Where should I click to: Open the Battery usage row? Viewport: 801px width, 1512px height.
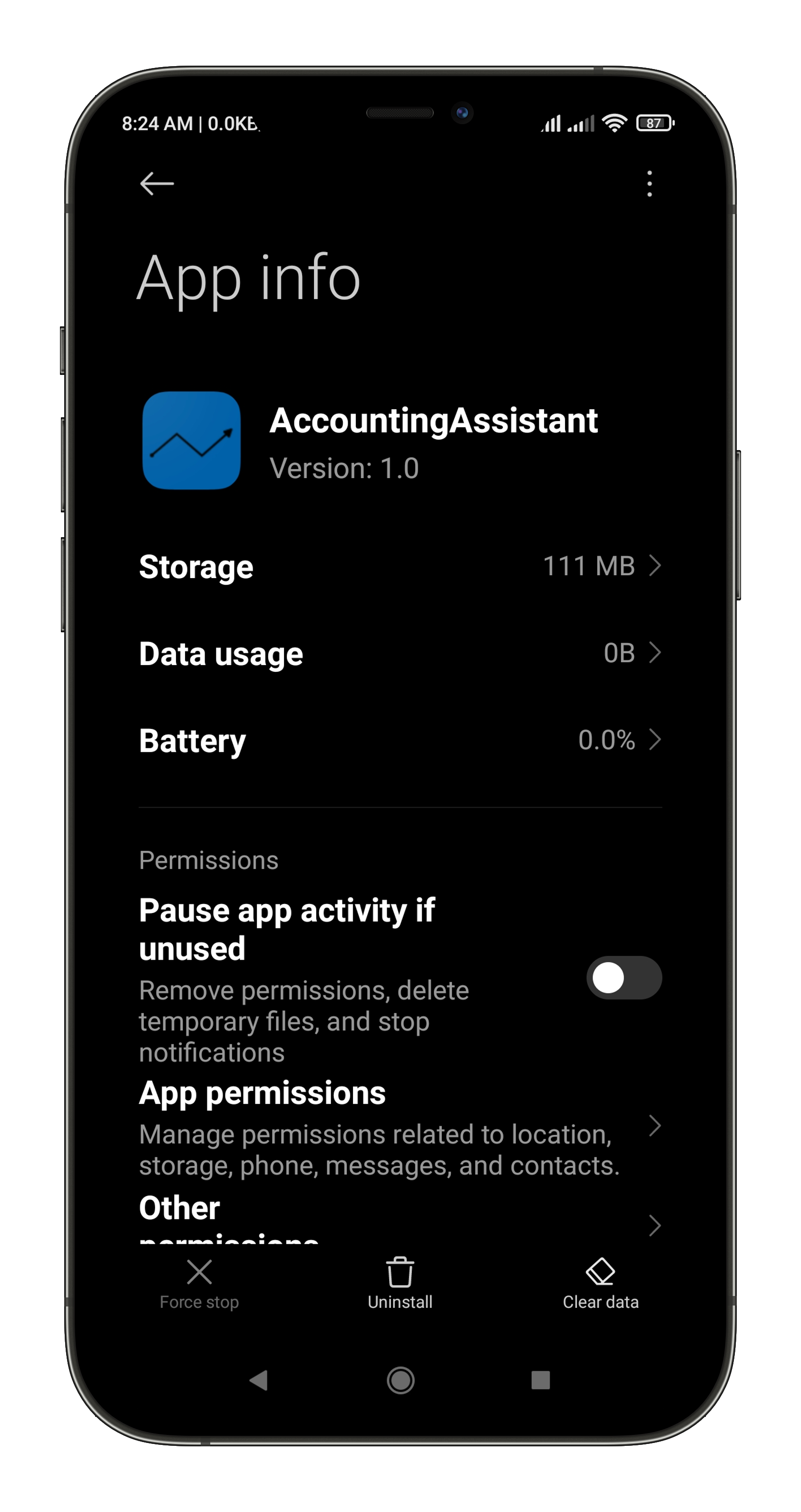(x=400, y=740)
